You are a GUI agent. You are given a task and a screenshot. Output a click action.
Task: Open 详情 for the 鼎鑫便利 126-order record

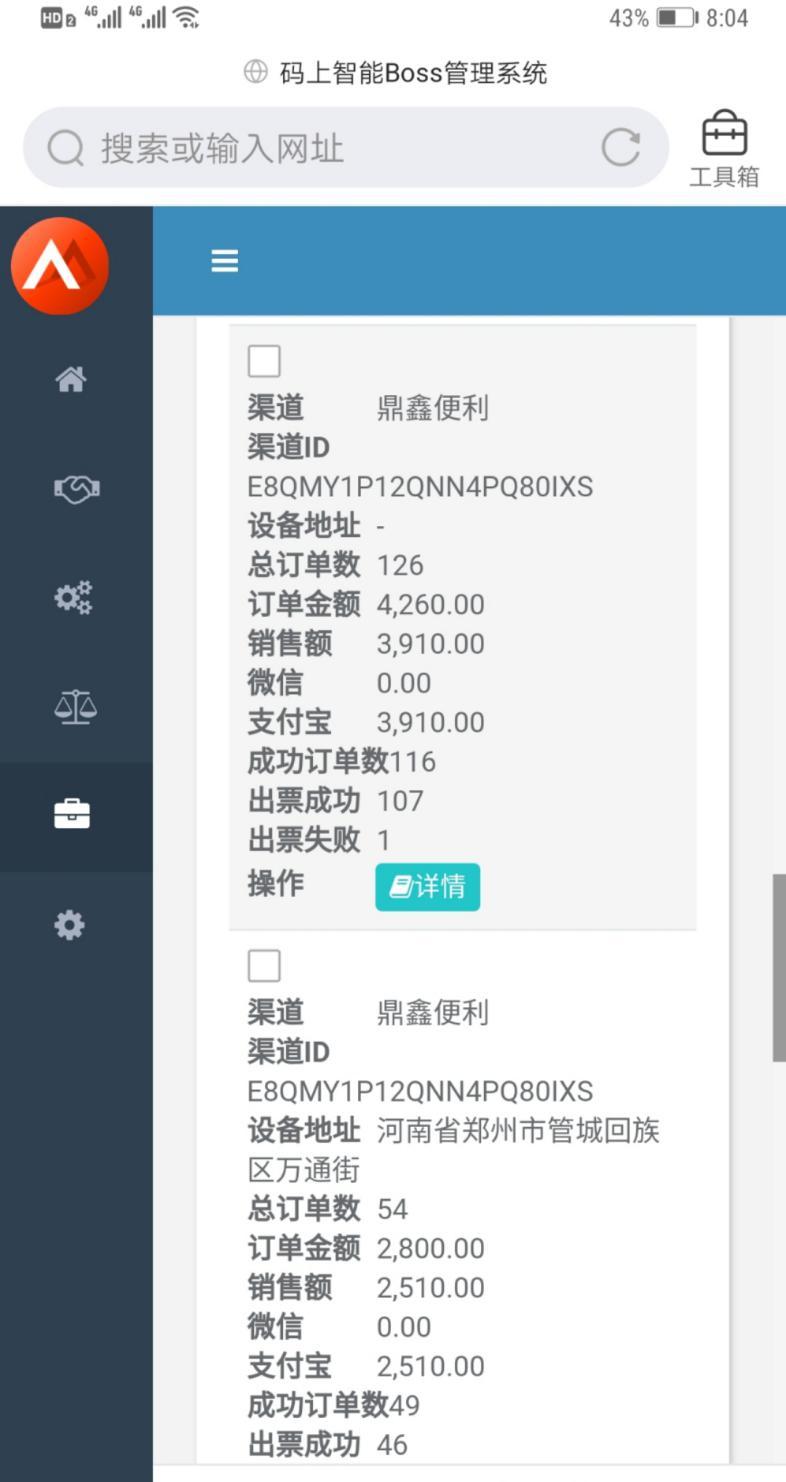pos(428,887)
